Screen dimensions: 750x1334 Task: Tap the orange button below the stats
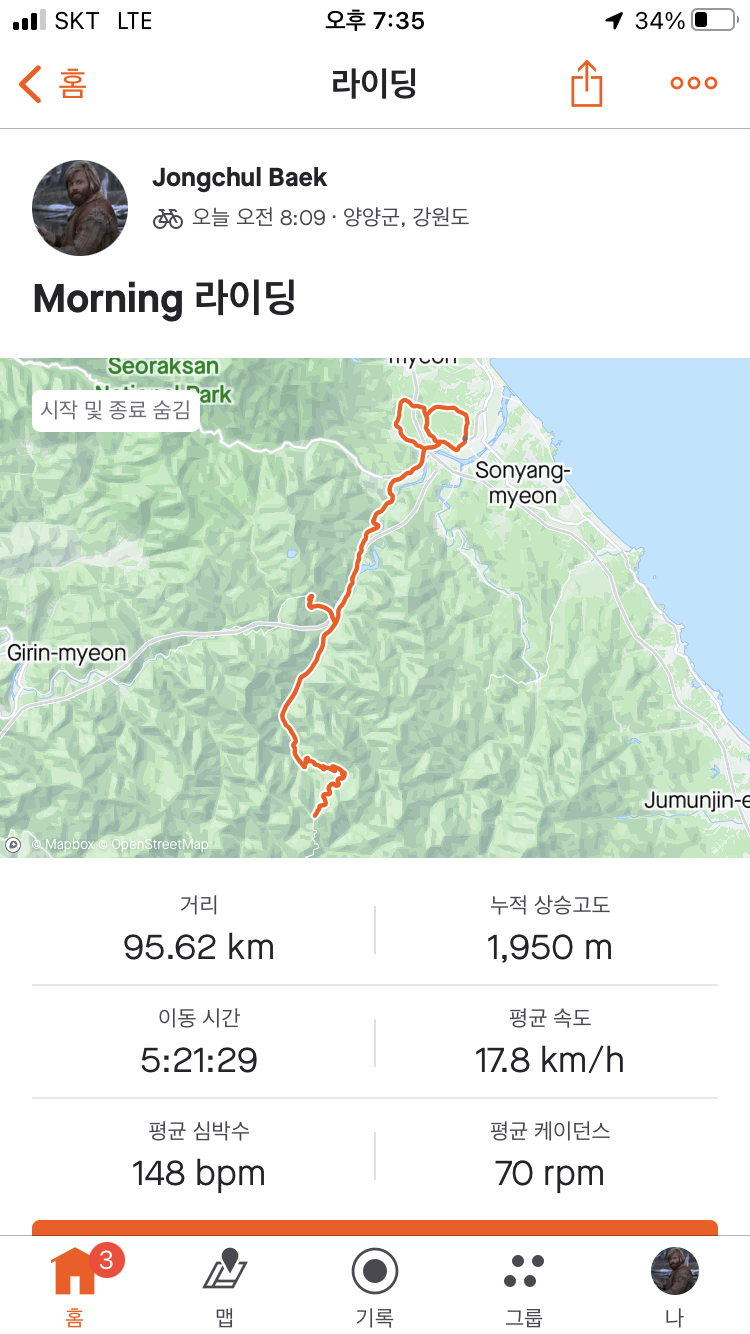coord(375,1227)
